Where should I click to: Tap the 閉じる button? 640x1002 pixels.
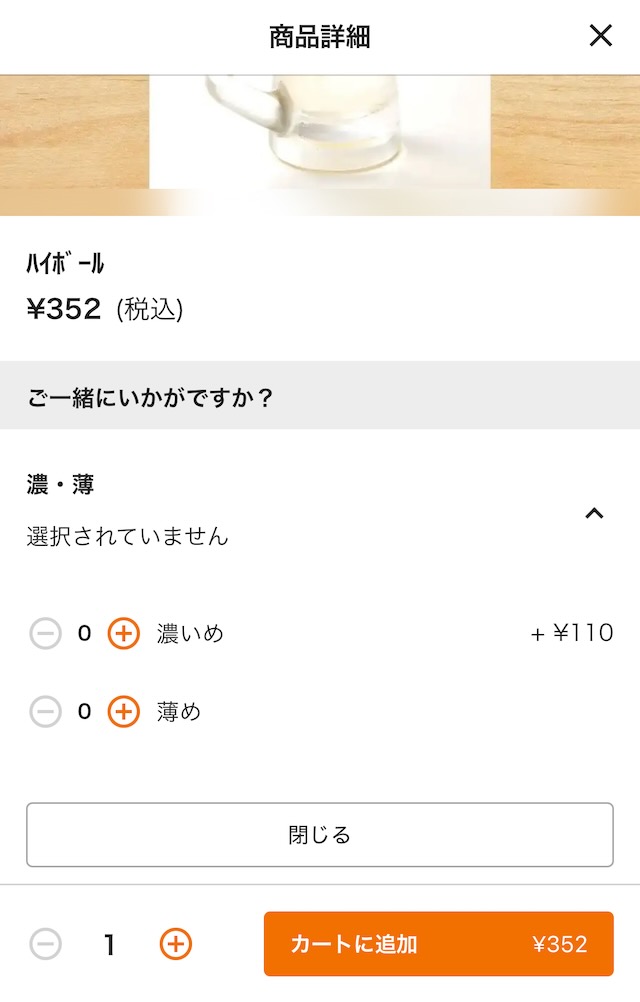pos(319,834)
